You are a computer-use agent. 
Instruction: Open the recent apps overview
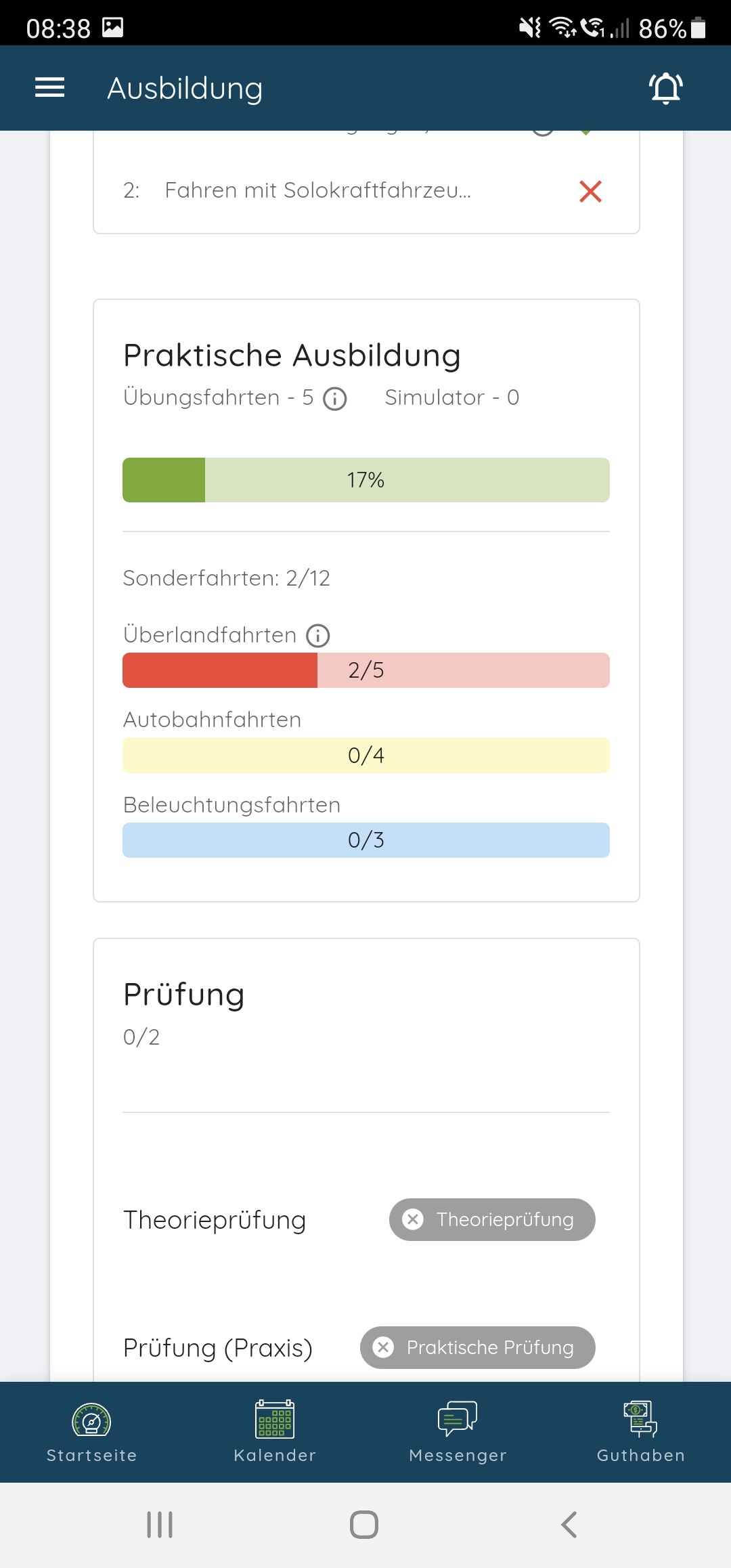click(x=160, y=1525)
